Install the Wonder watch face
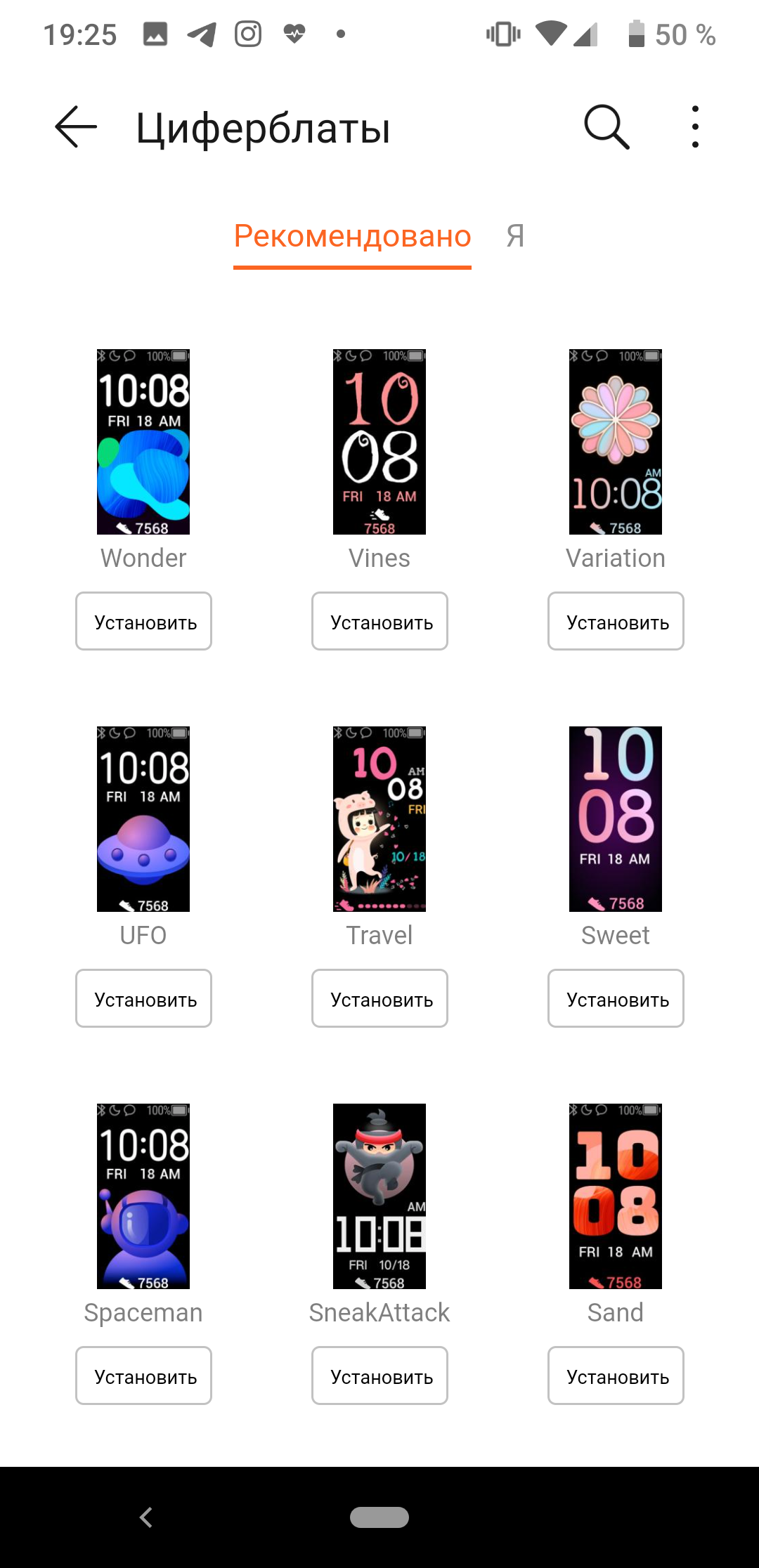The width and height of the screenshot is (759, 1568). (143, 621)
